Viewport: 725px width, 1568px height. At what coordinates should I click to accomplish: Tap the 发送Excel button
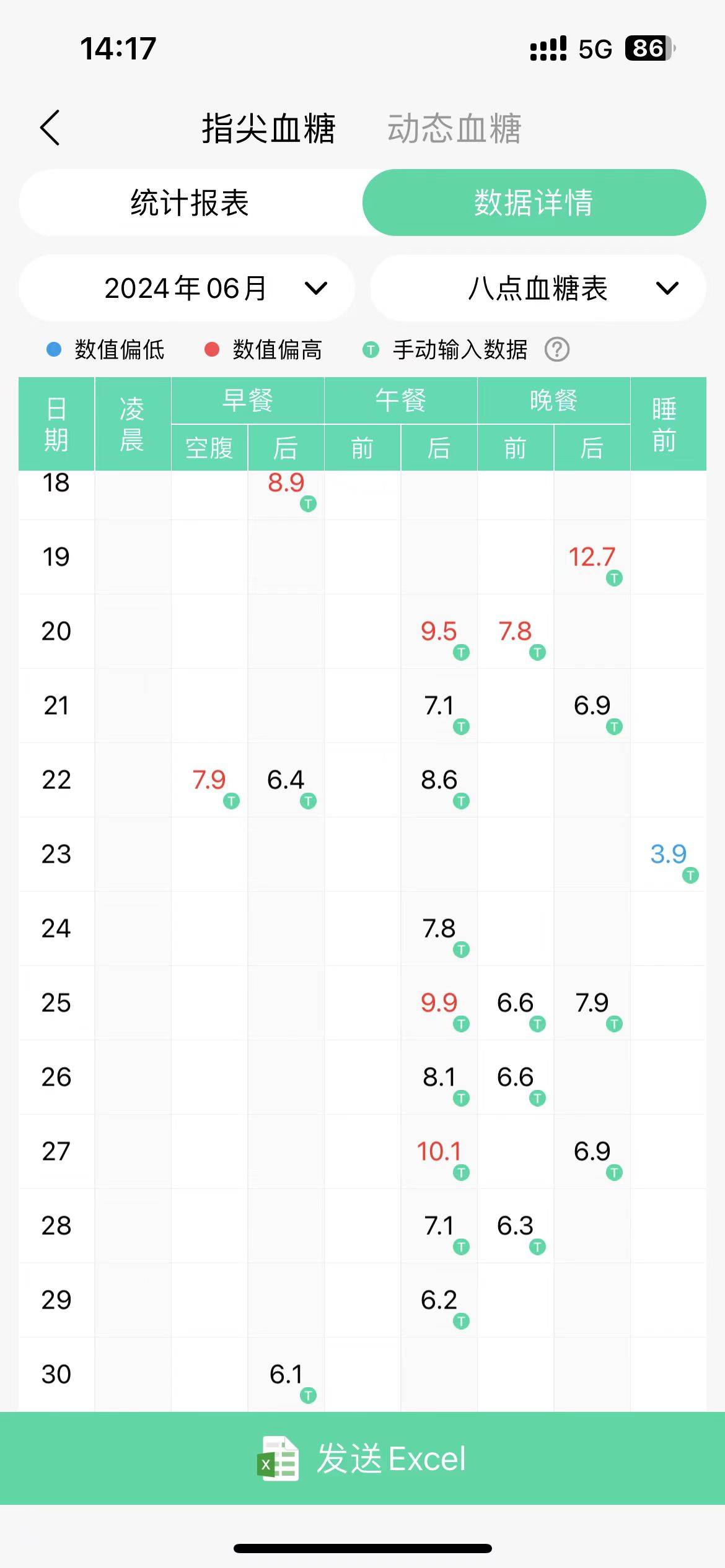pos(362,1458)
